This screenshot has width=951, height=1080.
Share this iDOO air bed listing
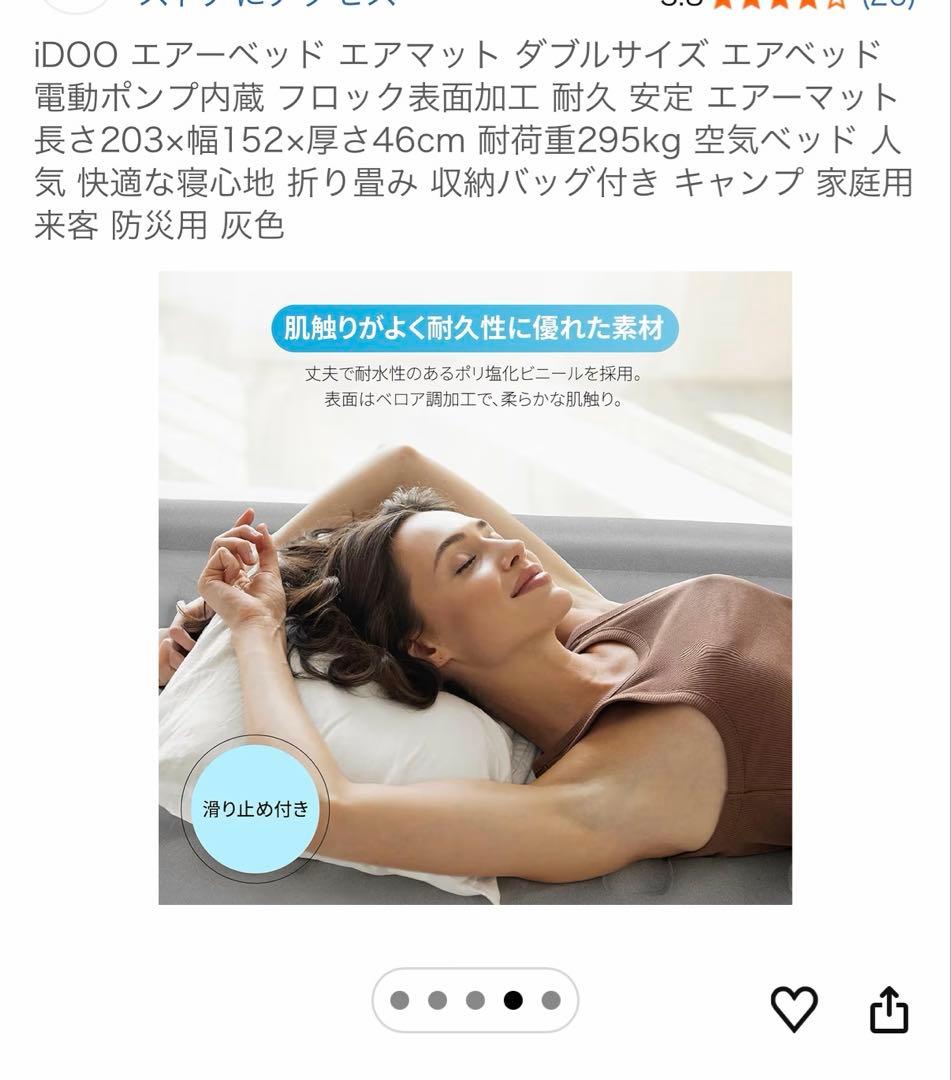pyautogui.click(x=888, y=1008)
